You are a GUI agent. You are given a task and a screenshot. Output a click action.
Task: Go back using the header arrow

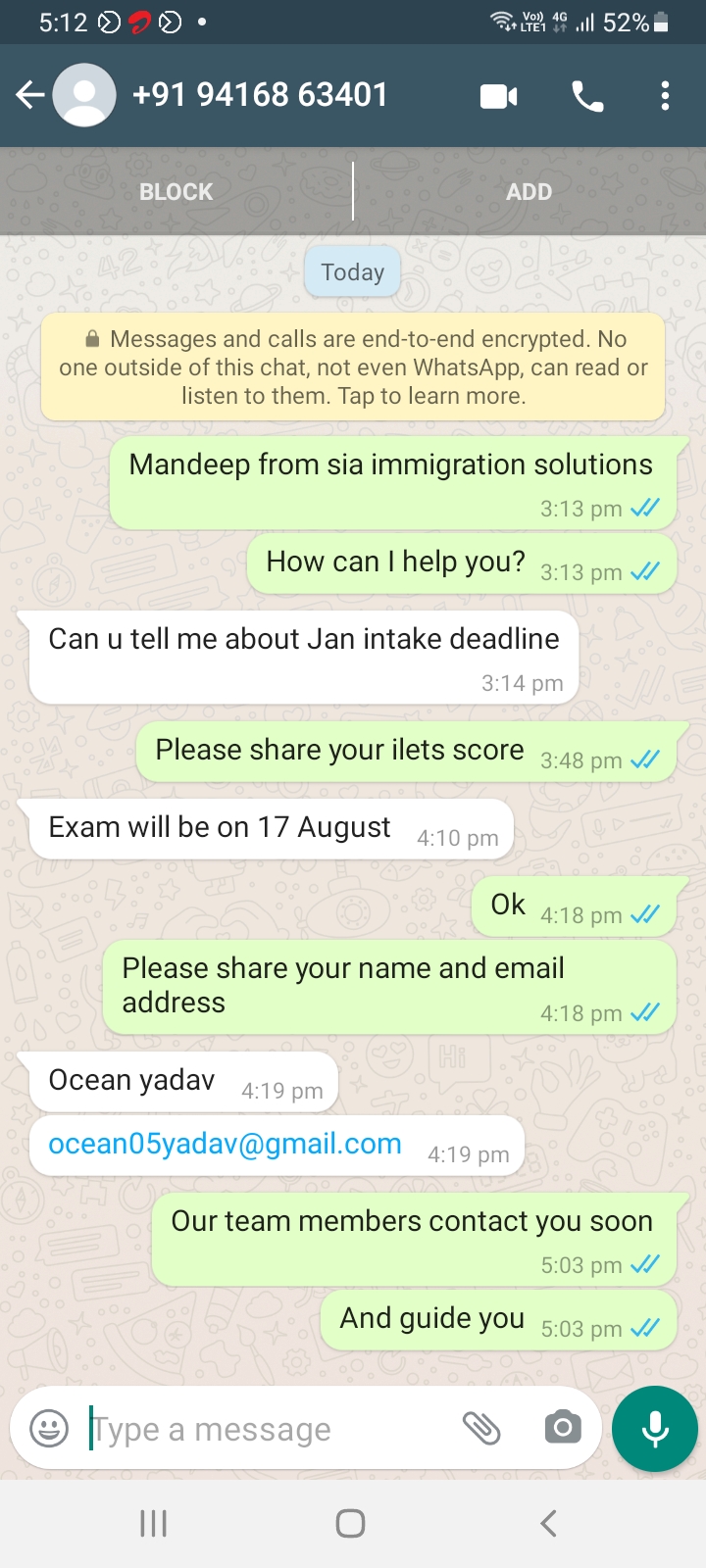30,95
